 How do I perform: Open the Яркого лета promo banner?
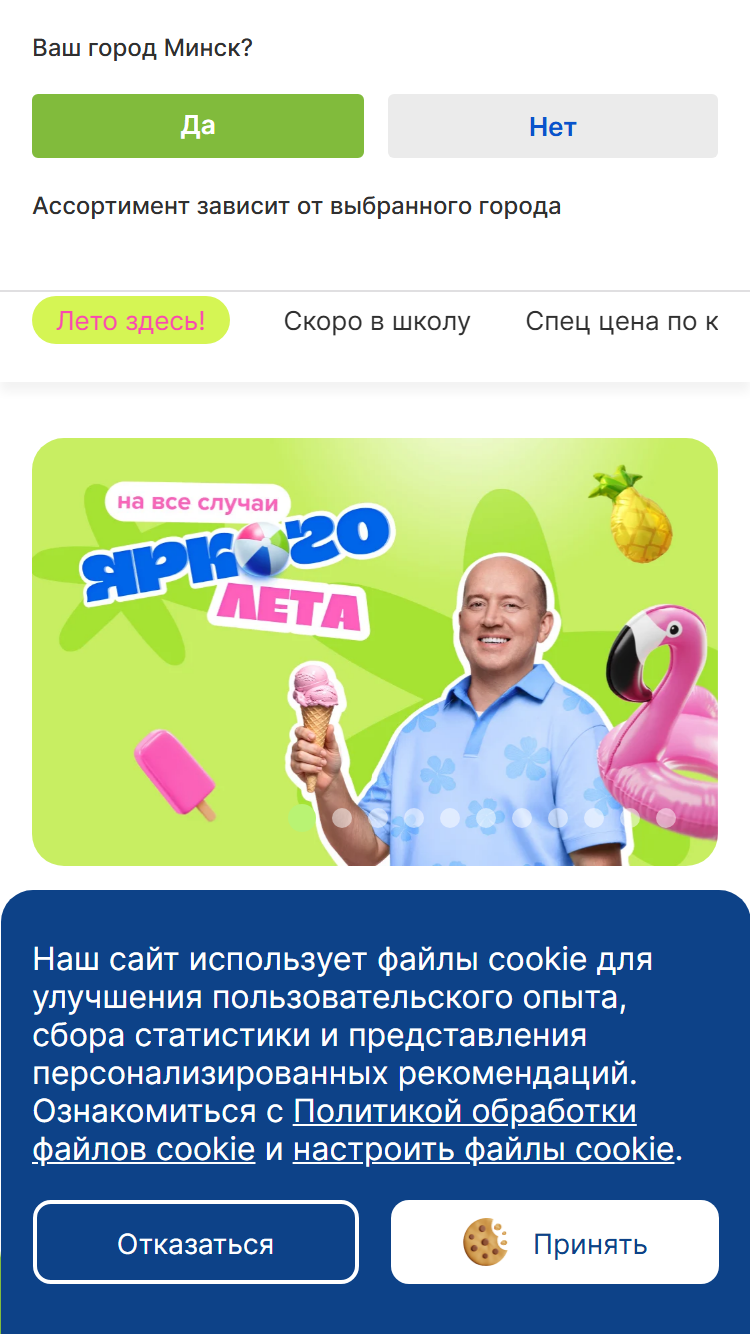375,652
